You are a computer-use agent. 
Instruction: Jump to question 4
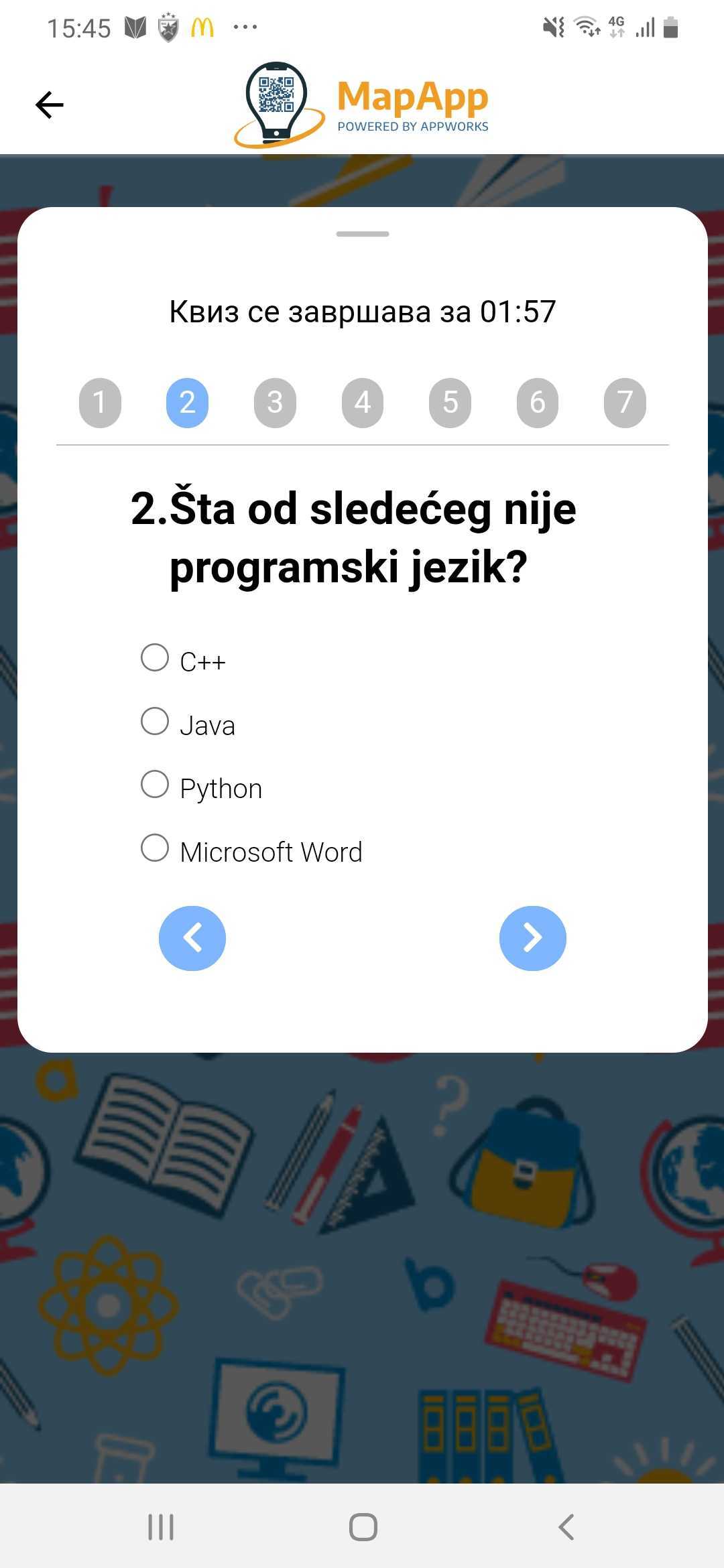click(363, 403)
